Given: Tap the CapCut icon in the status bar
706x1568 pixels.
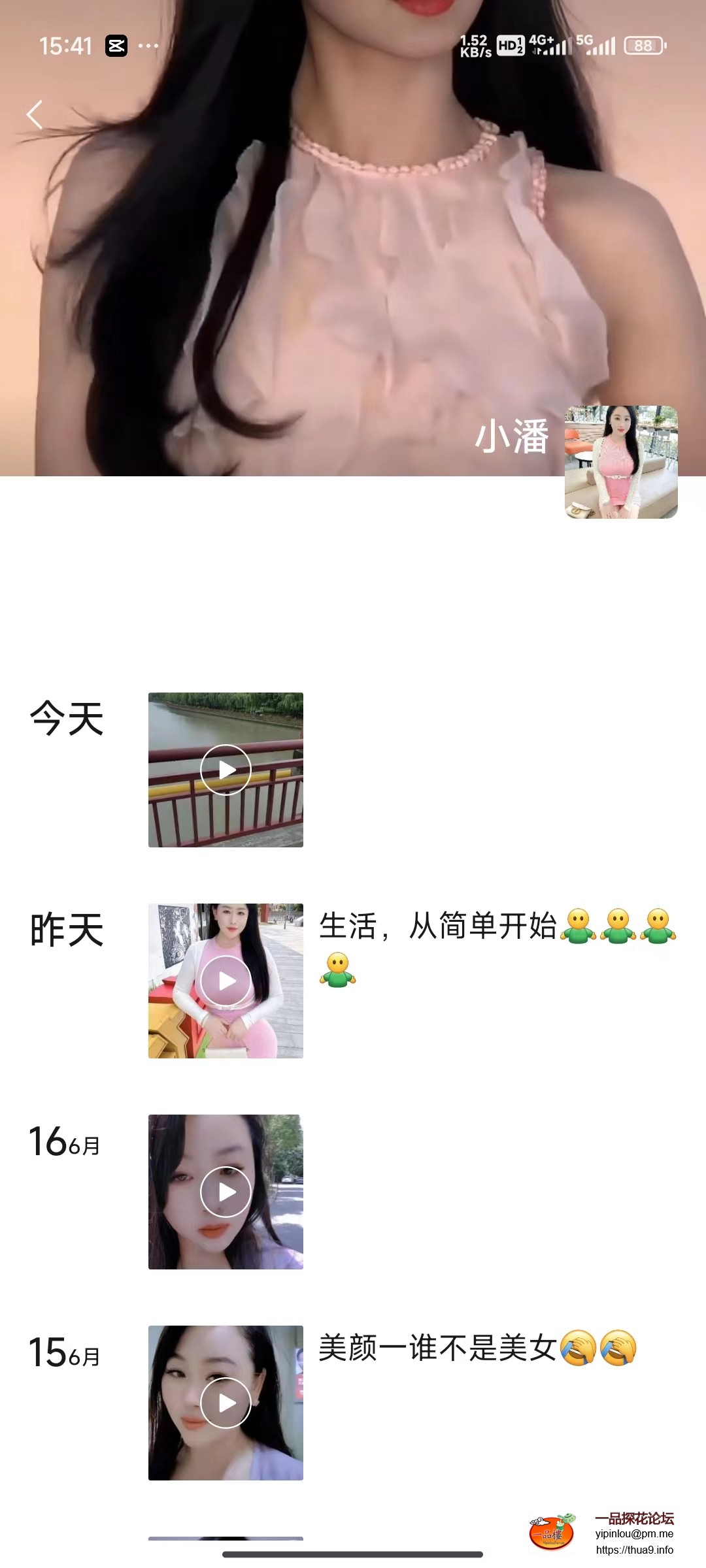Looking at the screenshot, I should coord(118,46).
